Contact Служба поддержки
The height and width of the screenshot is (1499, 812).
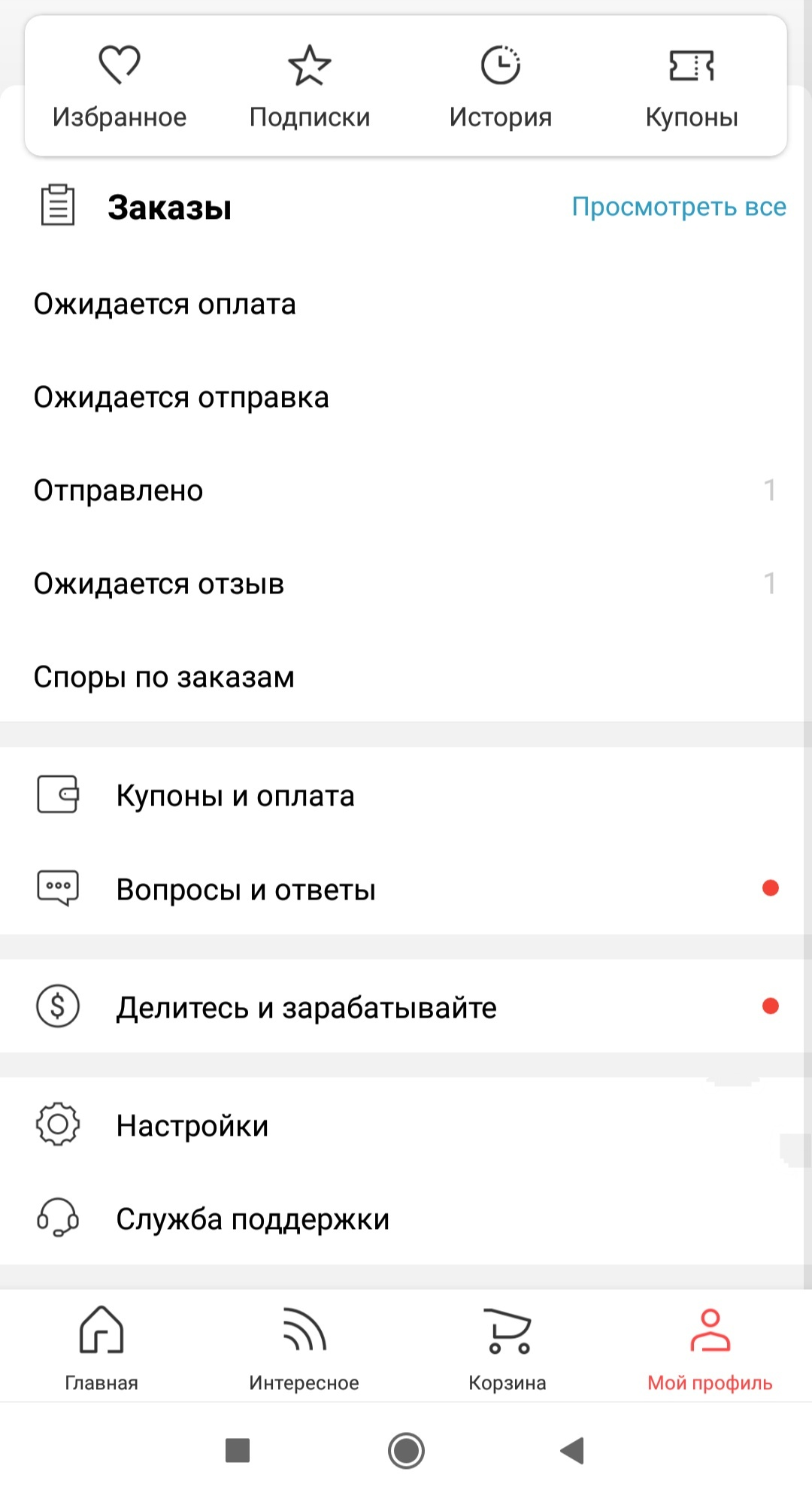[x=253, y=1219]
